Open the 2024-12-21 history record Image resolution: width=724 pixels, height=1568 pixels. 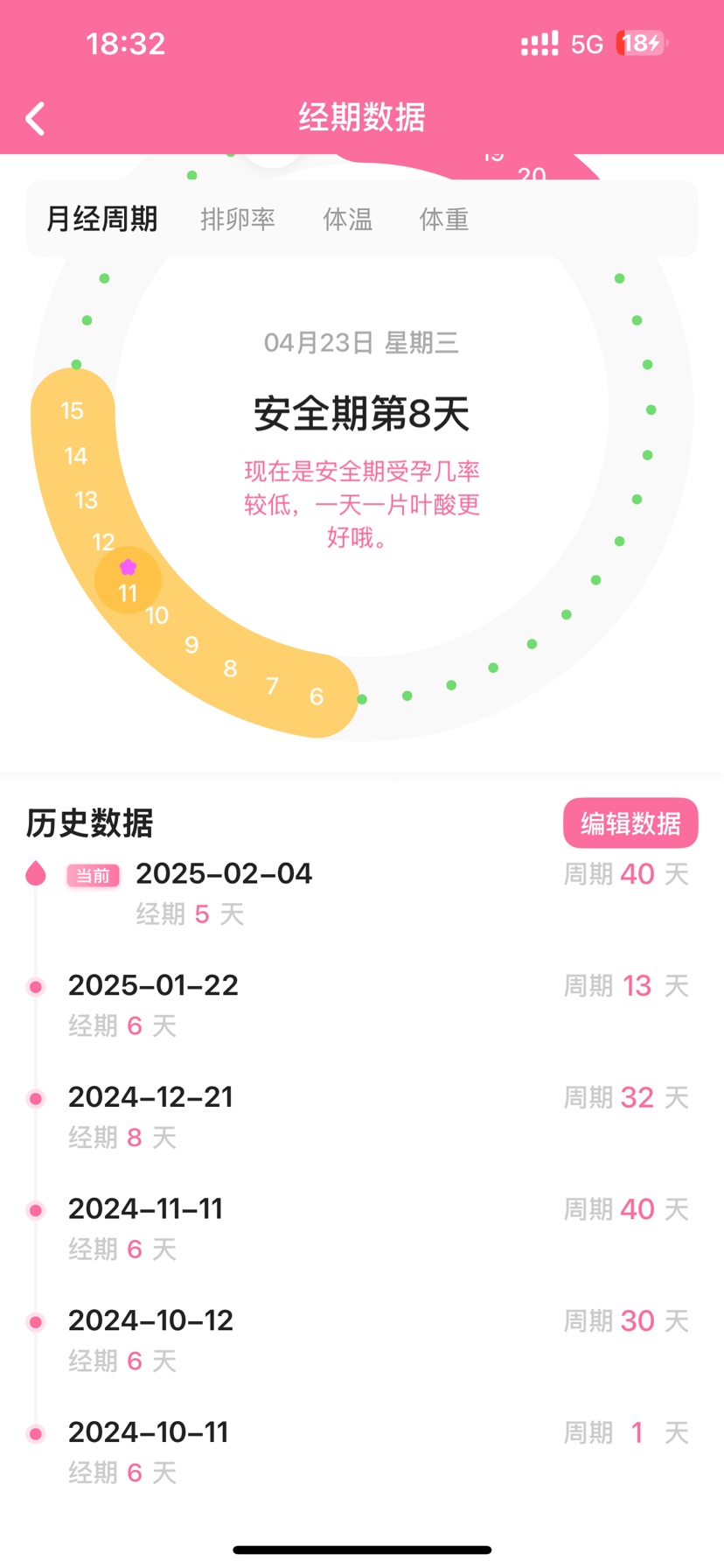[362, 1116]
